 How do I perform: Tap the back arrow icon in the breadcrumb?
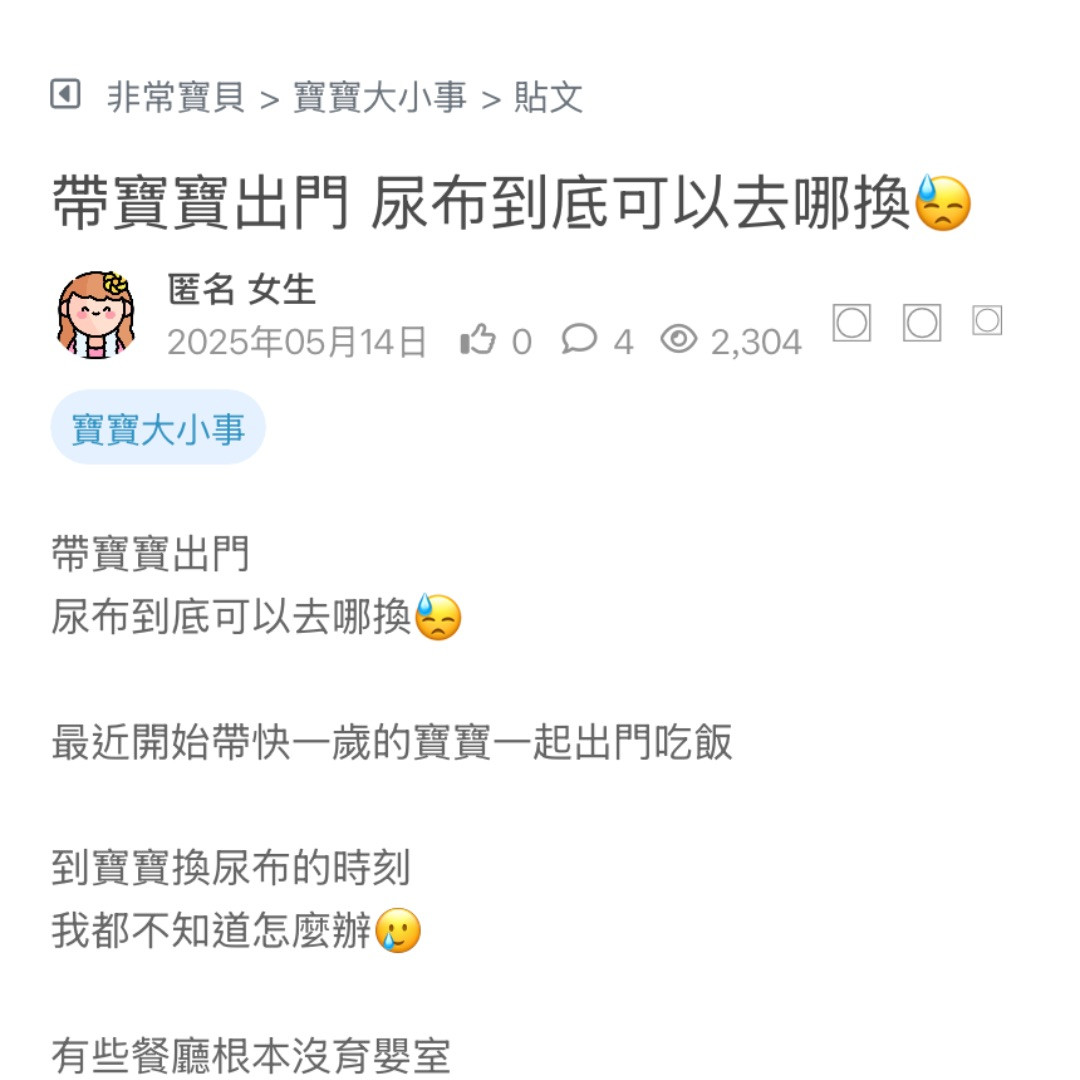coord(65,96)
